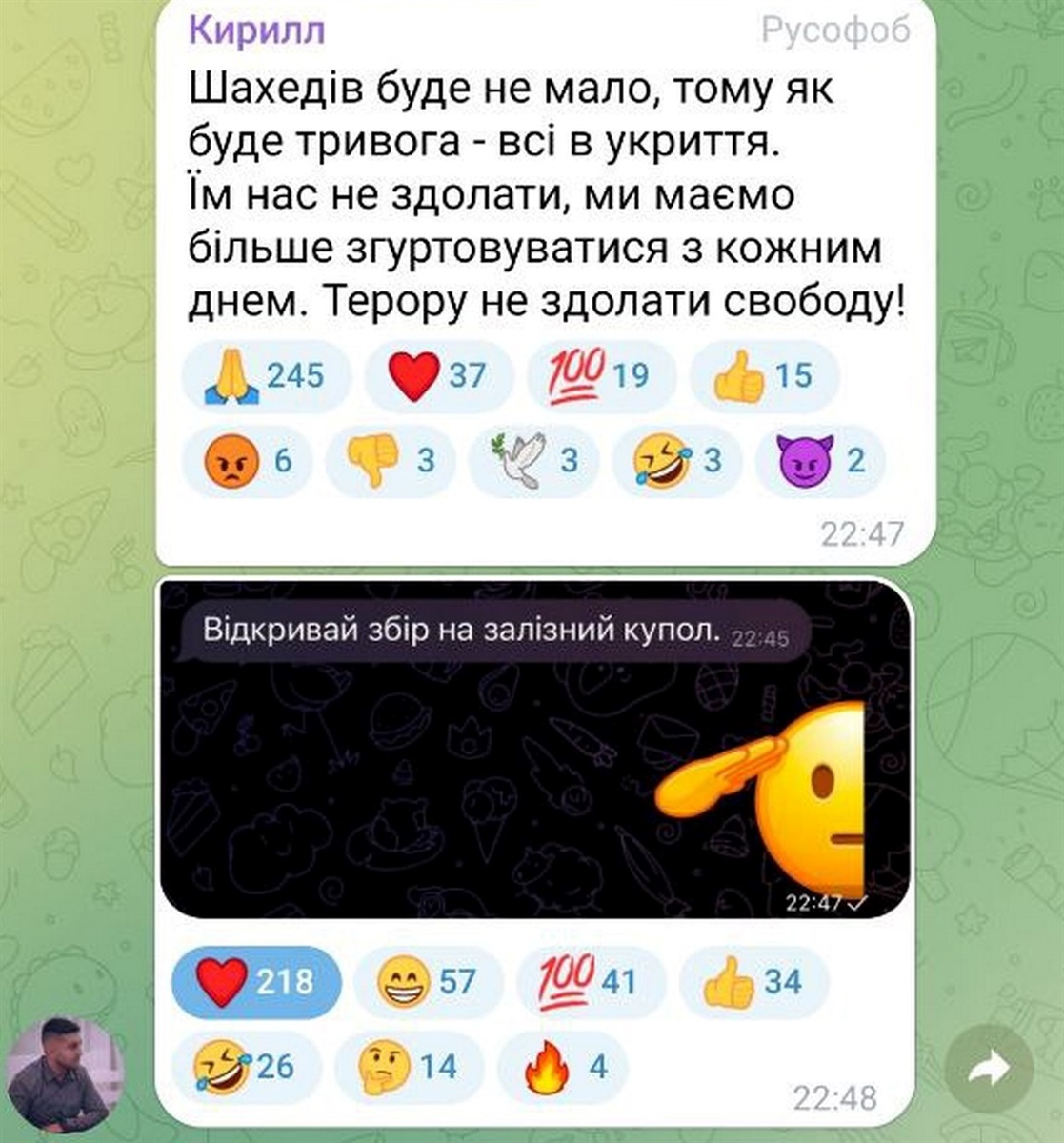React with the fire emoji
The image size is (1064, 1143).
tap(564, 1065)
